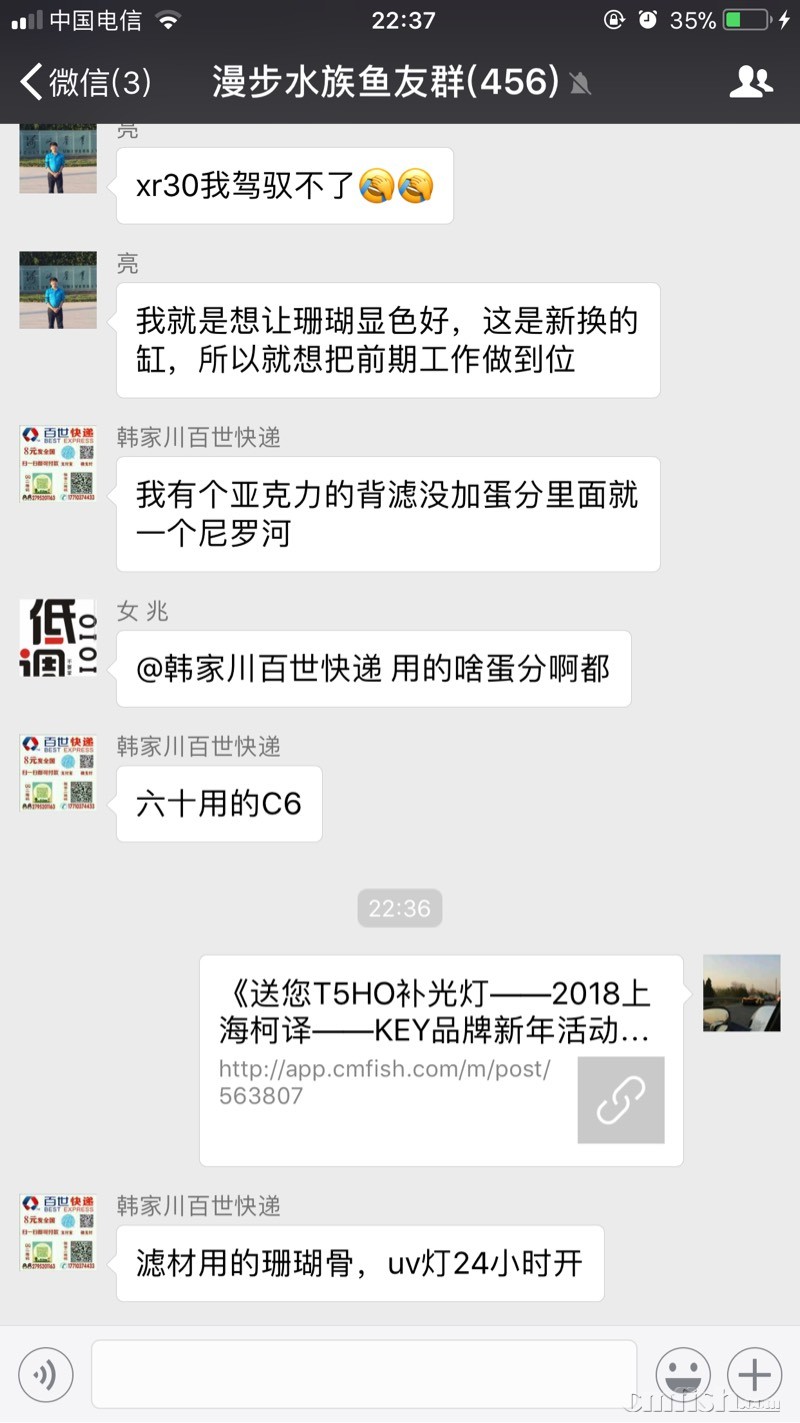Go back to the 微信 chat list
The image size is (800, 1423).
pyautogui.click(x=86, y=82)
